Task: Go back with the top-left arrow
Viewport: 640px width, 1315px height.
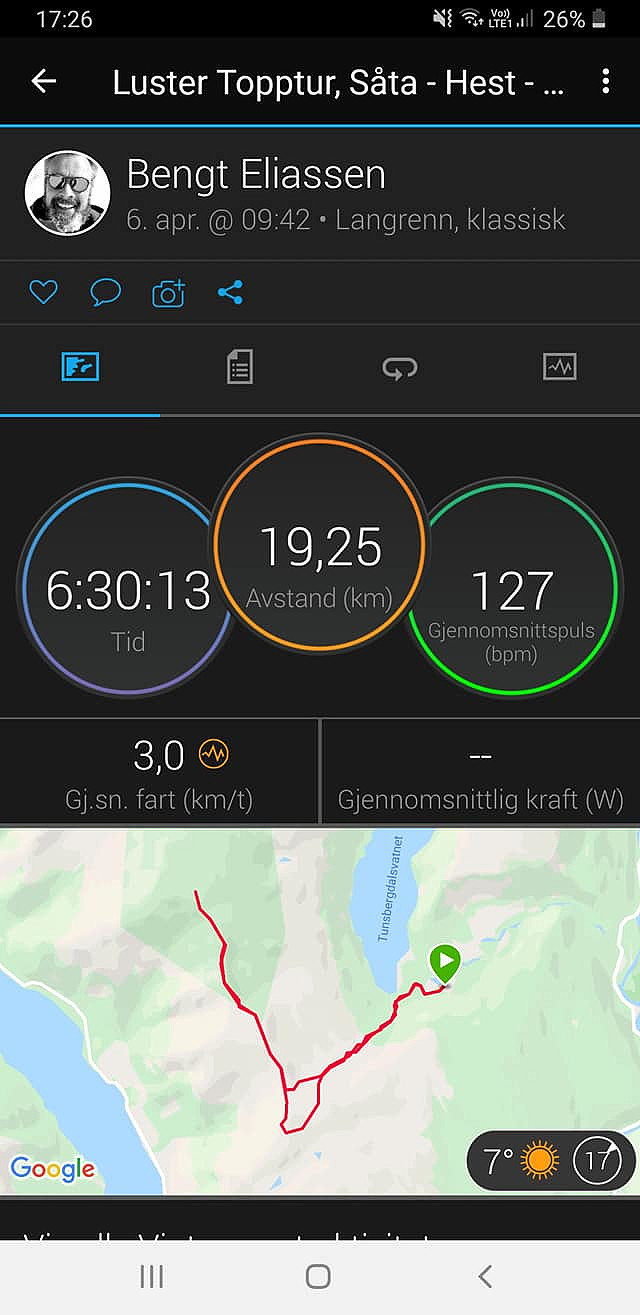Action: [43, 82]
